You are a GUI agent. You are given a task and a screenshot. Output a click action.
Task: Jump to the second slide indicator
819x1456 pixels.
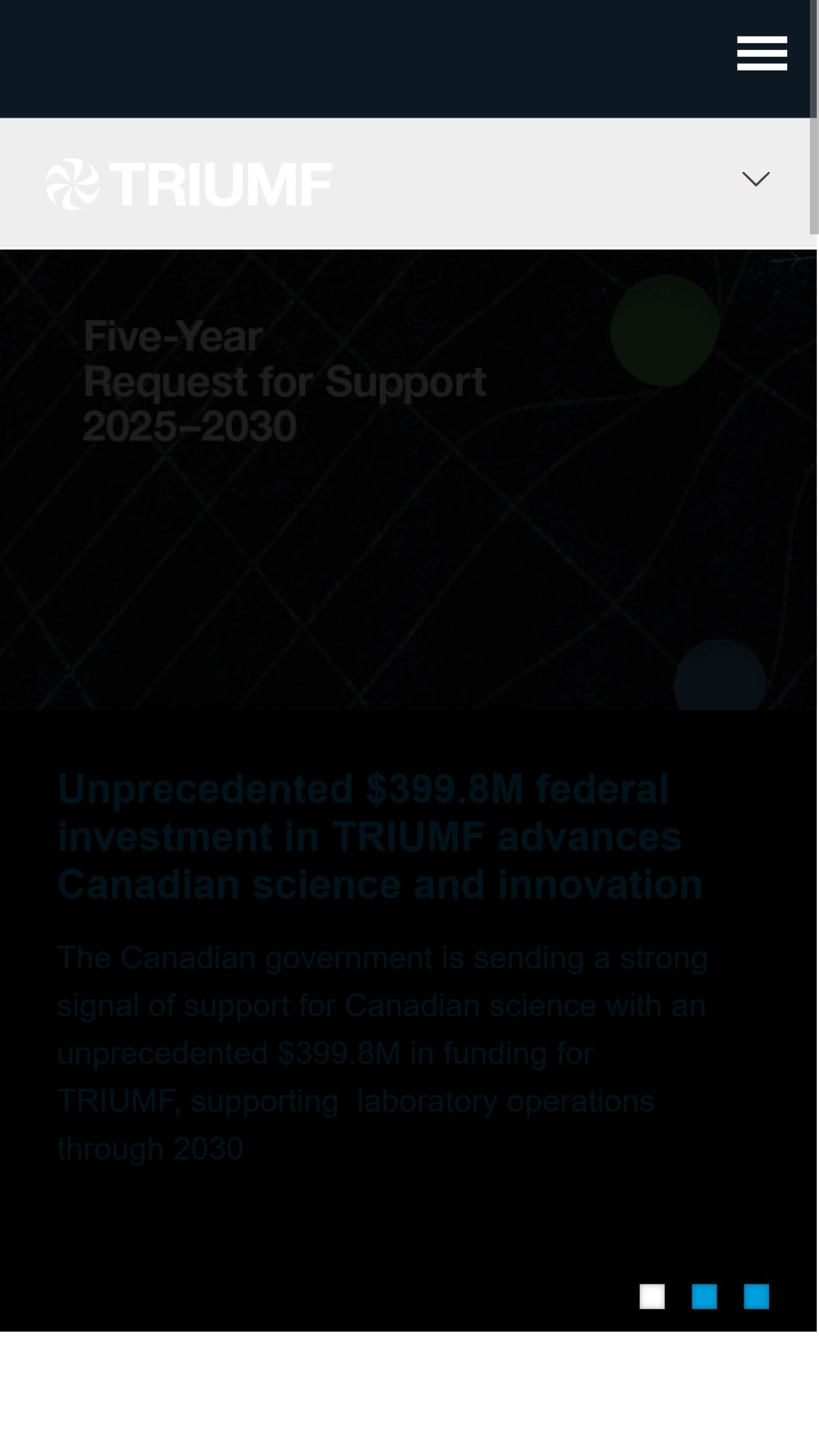[704, 1297]
